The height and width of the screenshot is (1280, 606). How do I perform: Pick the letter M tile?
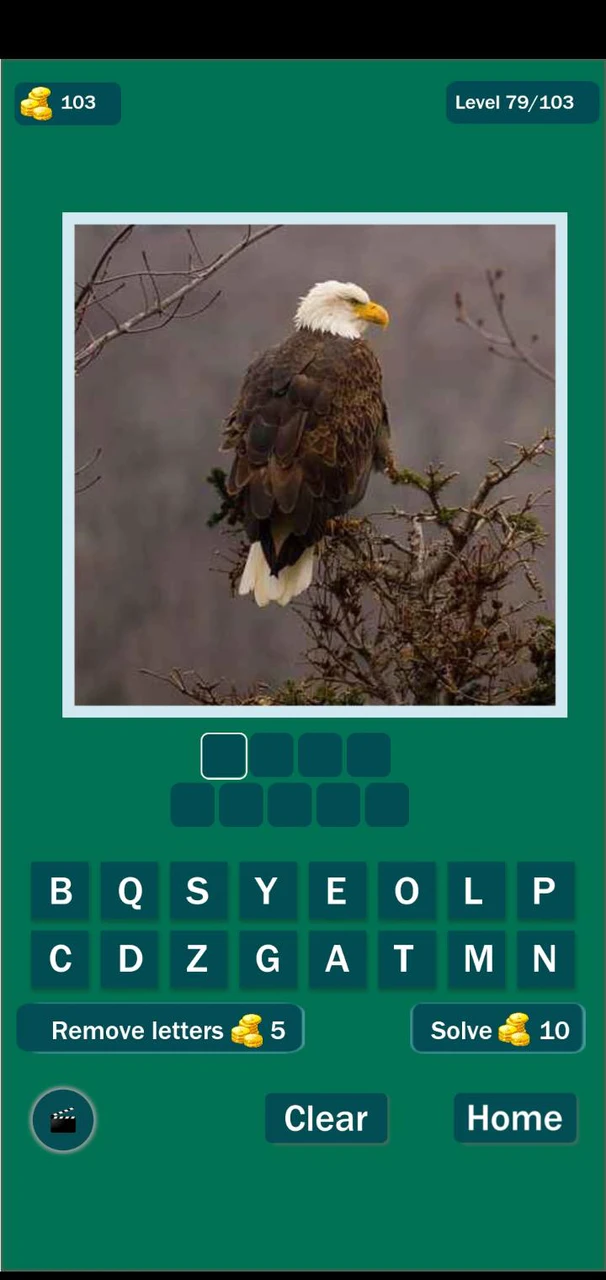[474, 959]
